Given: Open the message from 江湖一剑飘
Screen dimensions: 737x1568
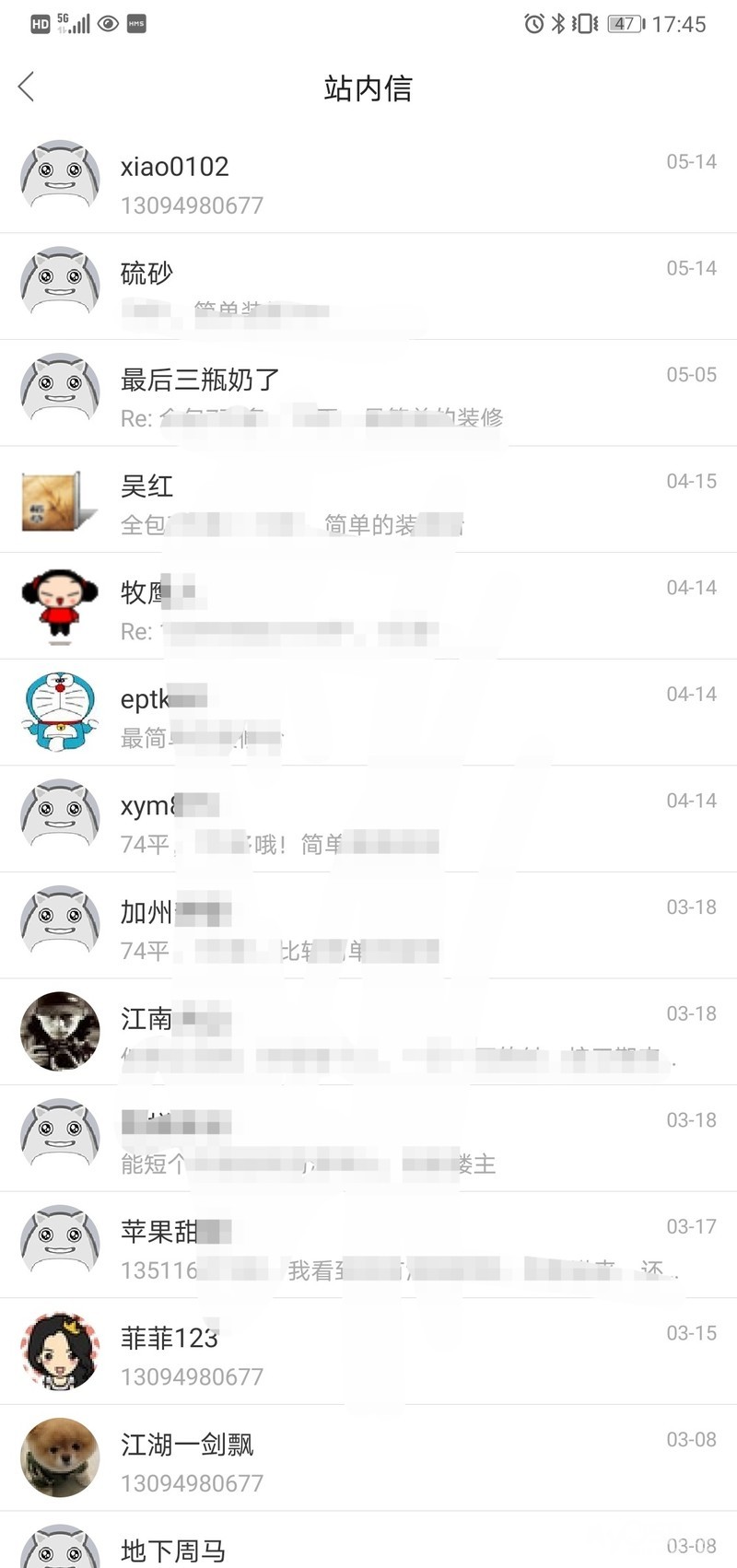Looking at the screenshot, I should pos(368,1458).
